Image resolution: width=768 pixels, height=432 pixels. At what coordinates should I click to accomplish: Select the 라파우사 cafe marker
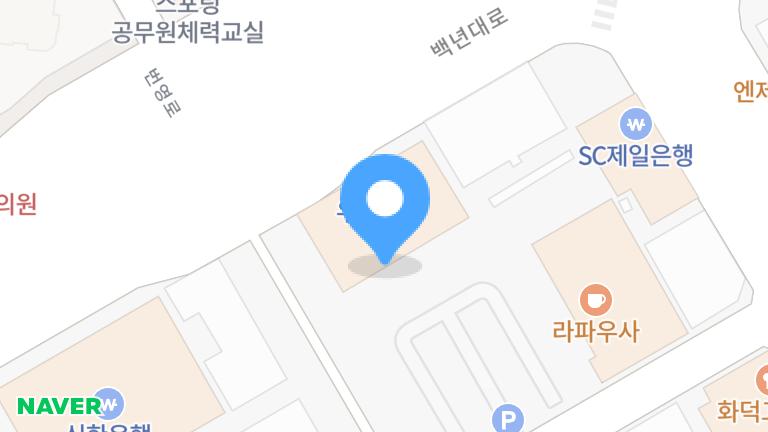pos(595,299)
